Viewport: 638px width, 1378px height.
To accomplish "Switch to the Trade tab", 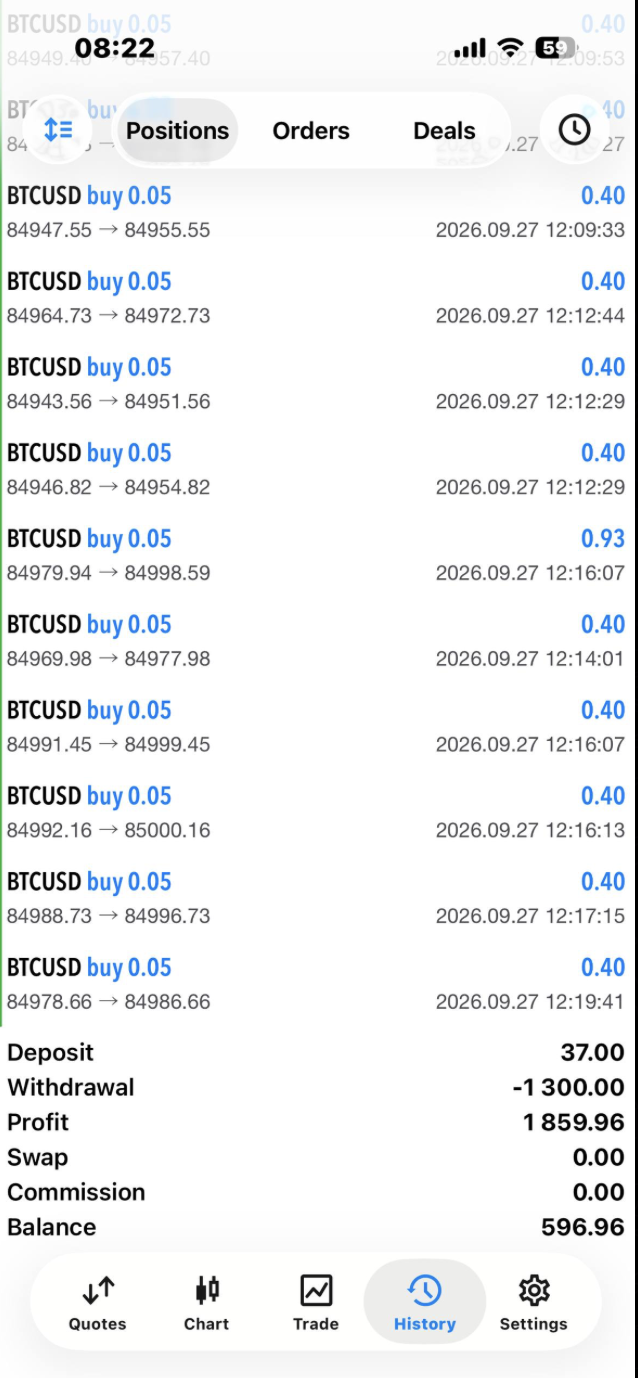I will point(316,1303).
